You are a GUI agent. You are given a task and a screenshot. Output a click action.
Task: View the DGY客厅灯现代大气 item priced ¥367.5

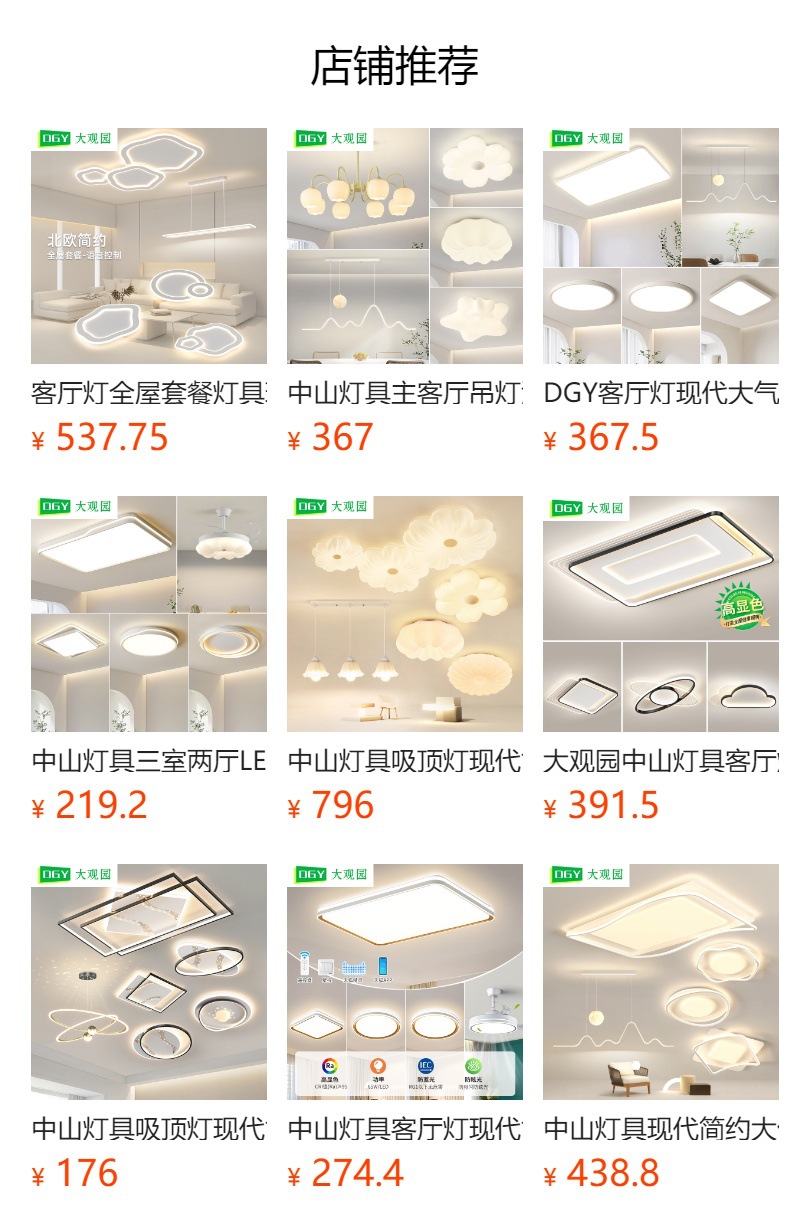point(661,246)
